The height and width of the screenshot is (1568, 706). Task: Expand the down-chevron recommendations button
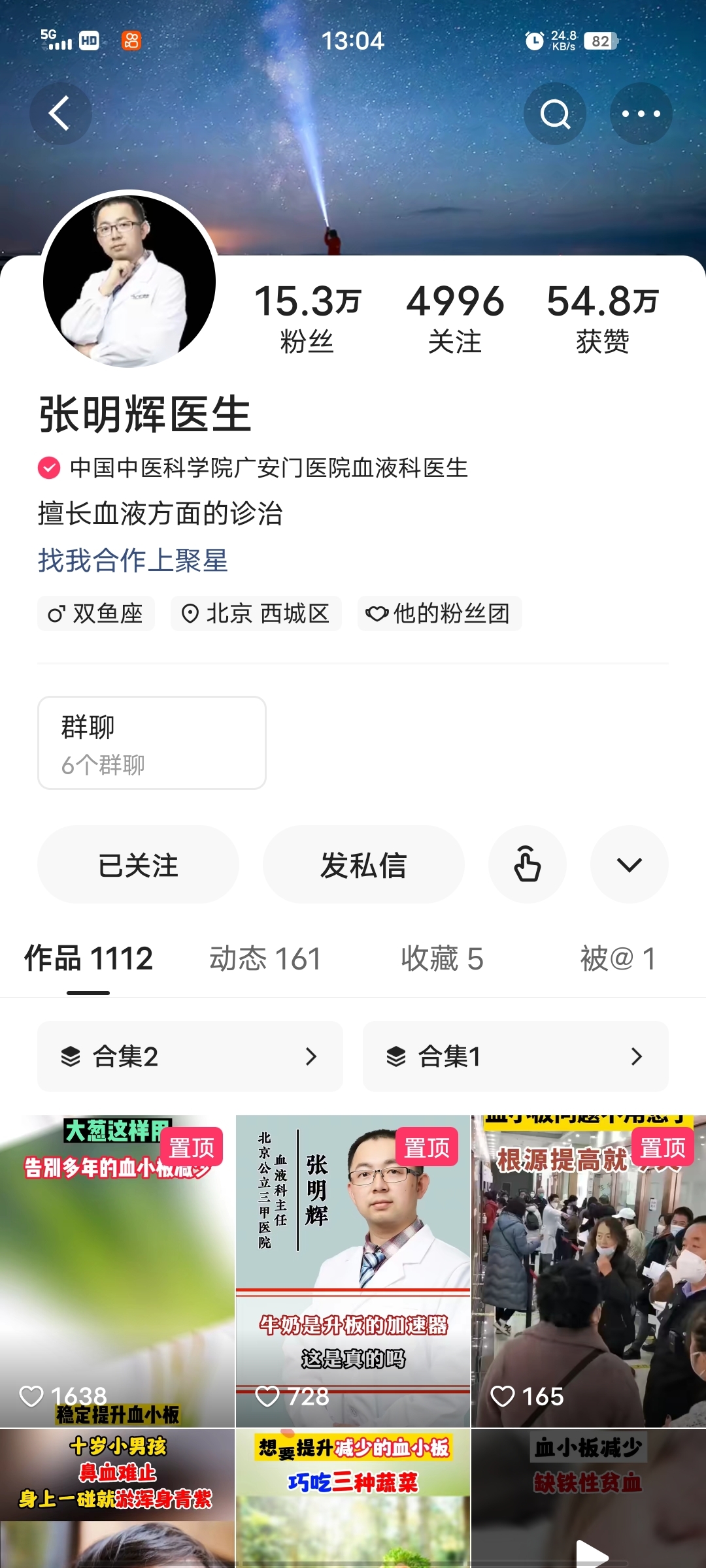click(629, 865)
